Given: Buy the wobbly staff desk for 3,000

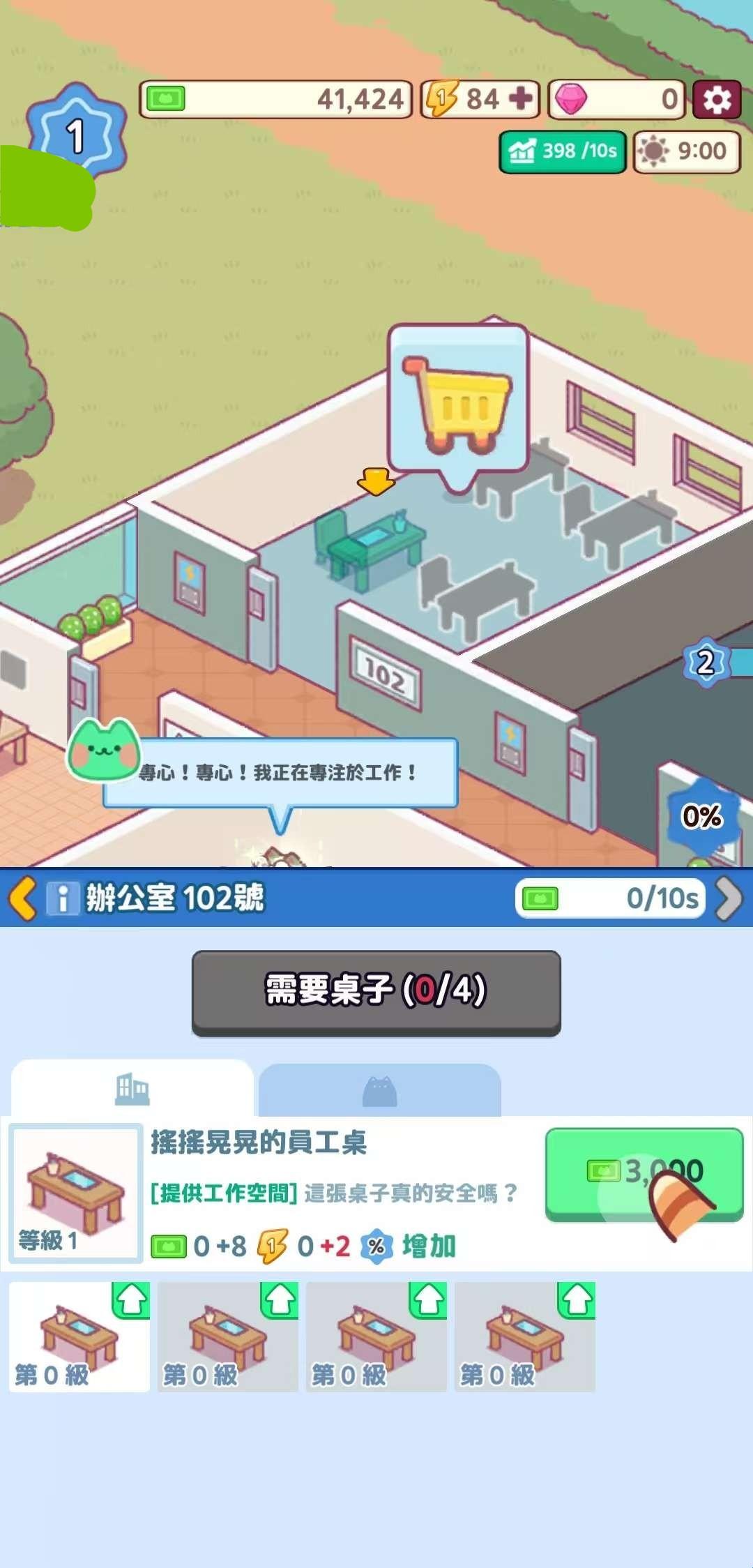Looking at the screenshot, I should 644,1173.
